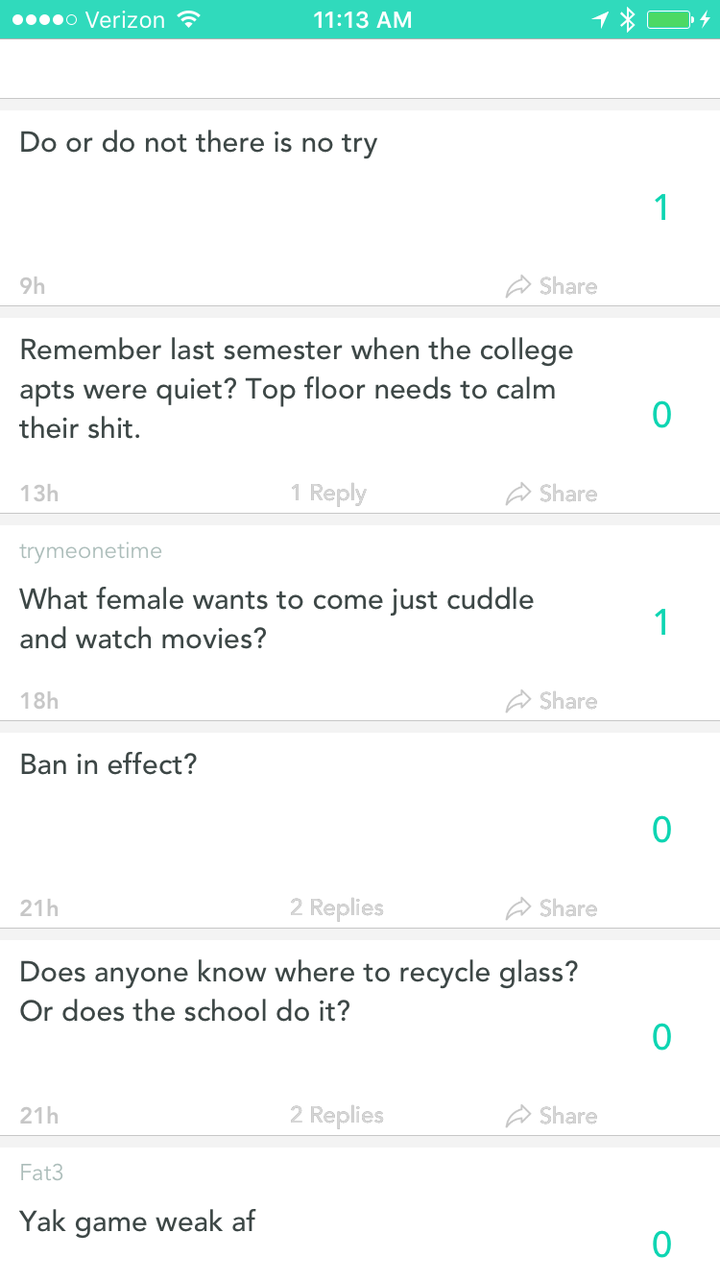Screen dimensions: 720x1281
Task: Open the 'Do or do not there is no try' post
Action: (199, 142)
